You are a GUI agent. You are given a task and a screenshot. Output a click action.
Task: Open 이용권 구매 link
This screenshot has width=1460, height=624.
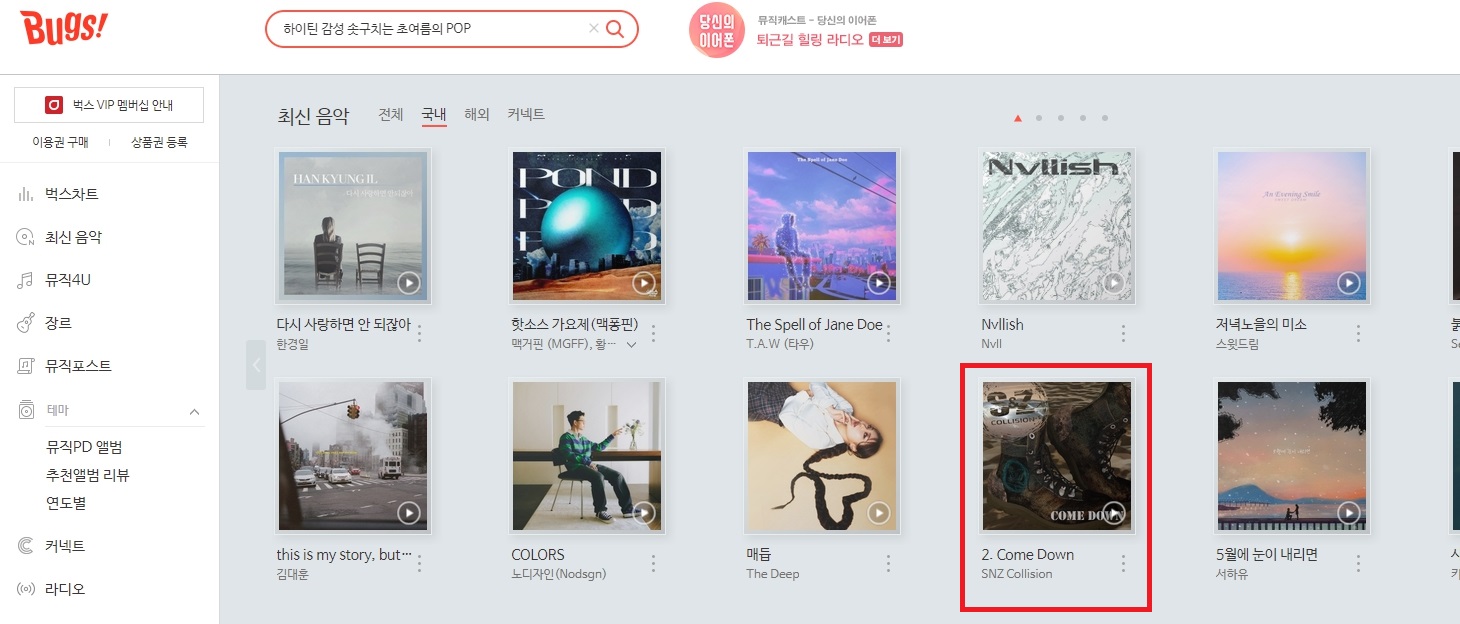coord(60,143)
